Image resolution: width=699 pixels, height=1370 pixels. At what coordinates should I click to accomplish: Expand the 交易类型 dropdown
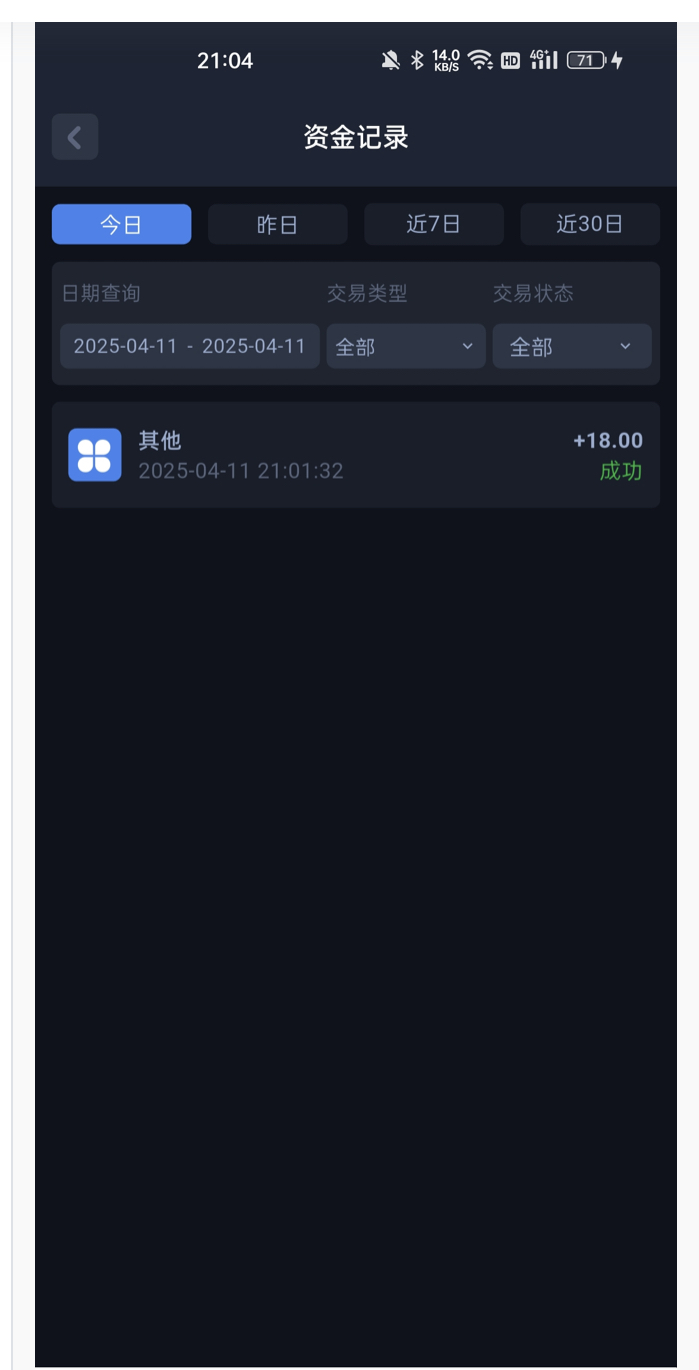pyautogui.click(x=405, y=346)
